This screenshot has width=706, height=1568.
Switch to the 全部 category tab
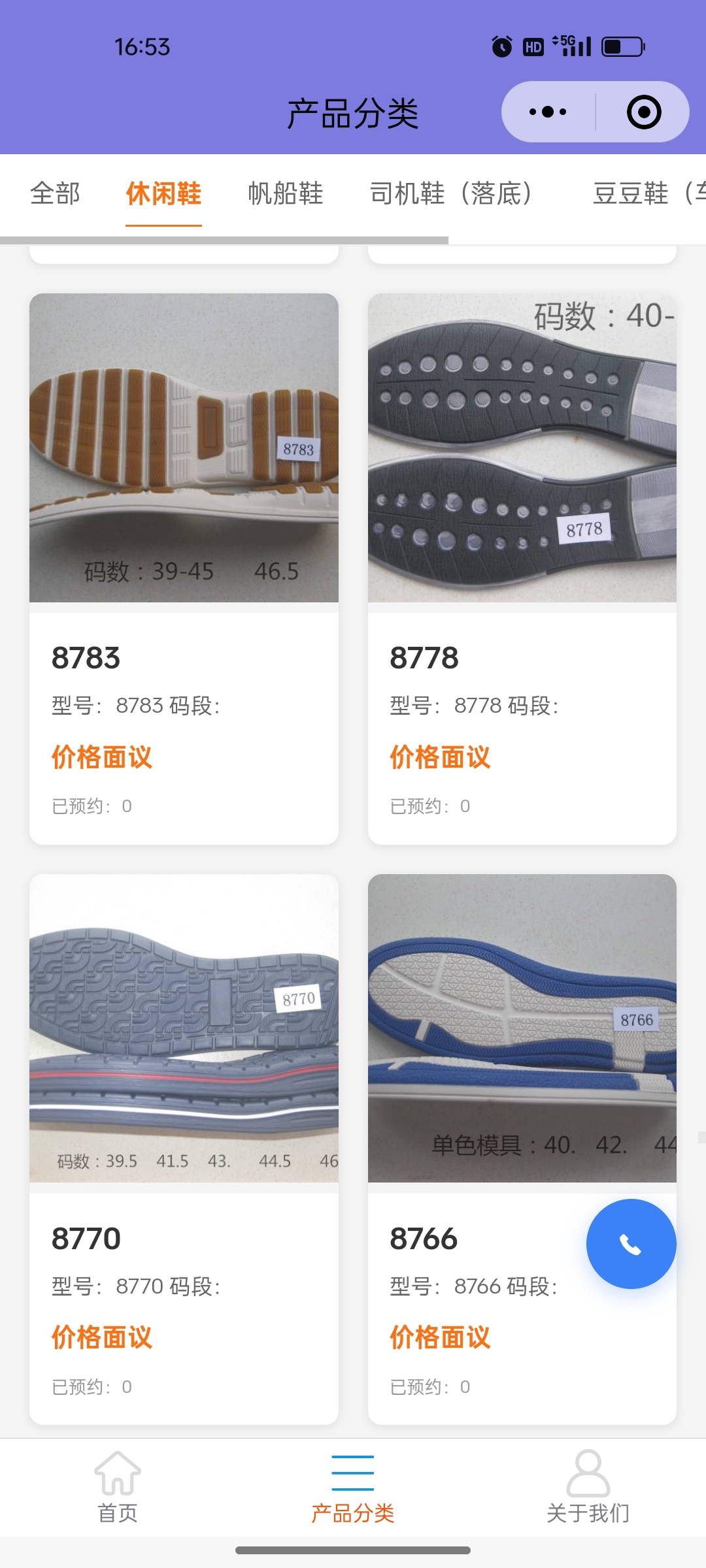[55, 193]
